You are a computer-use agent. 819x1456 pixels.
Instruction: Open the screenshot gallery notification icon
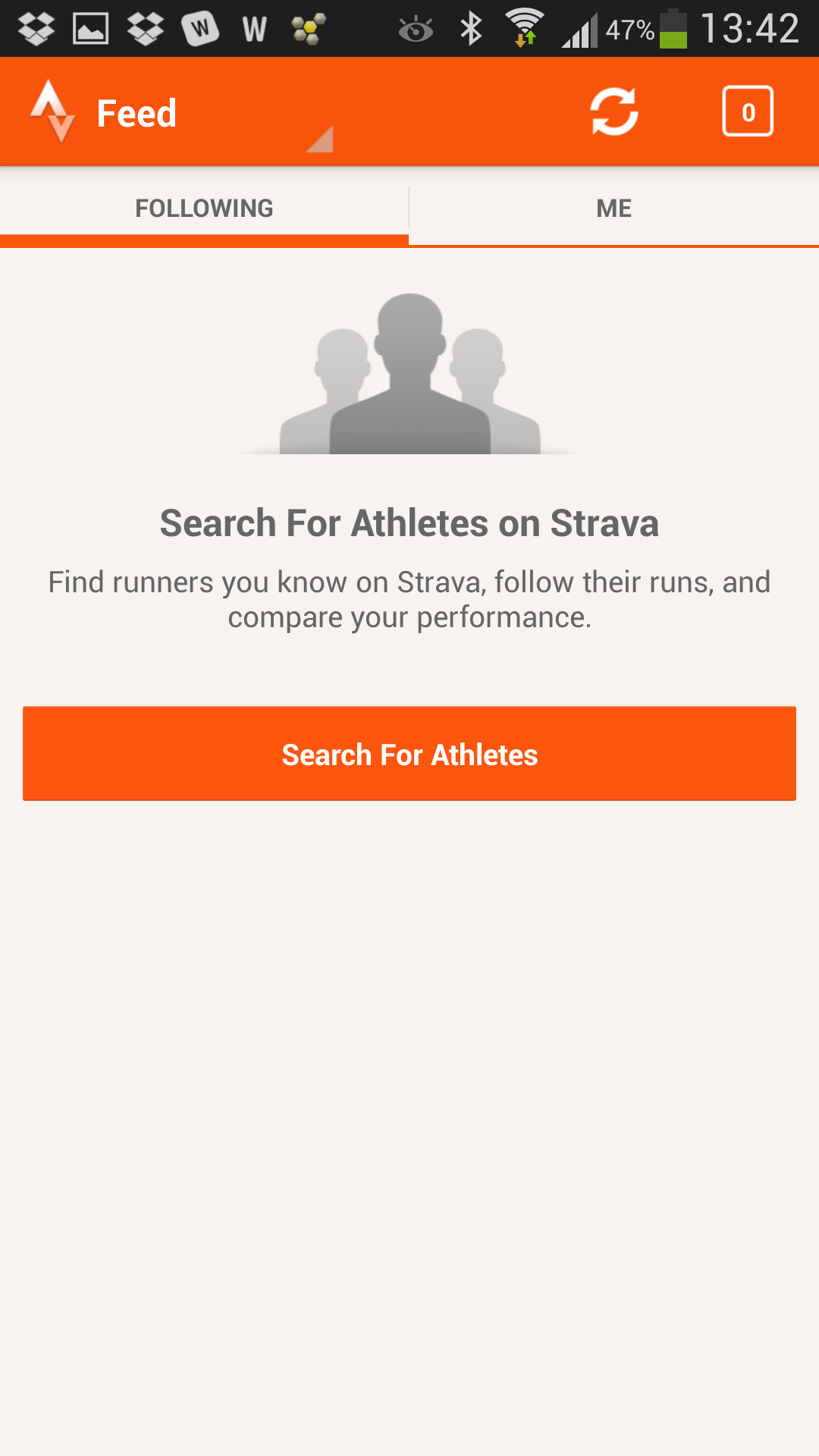coord(91,28)
